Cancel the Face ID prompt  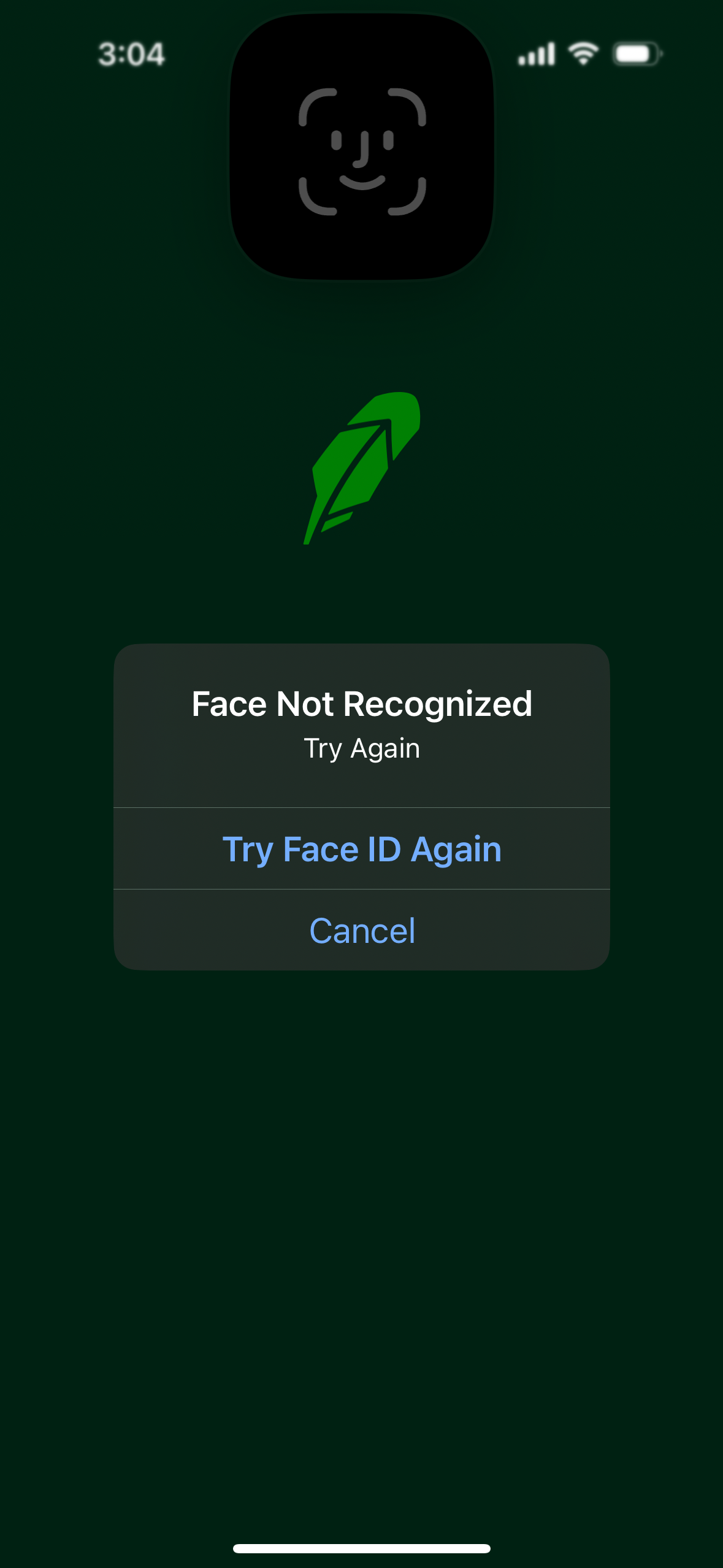[x=362, y=930]
